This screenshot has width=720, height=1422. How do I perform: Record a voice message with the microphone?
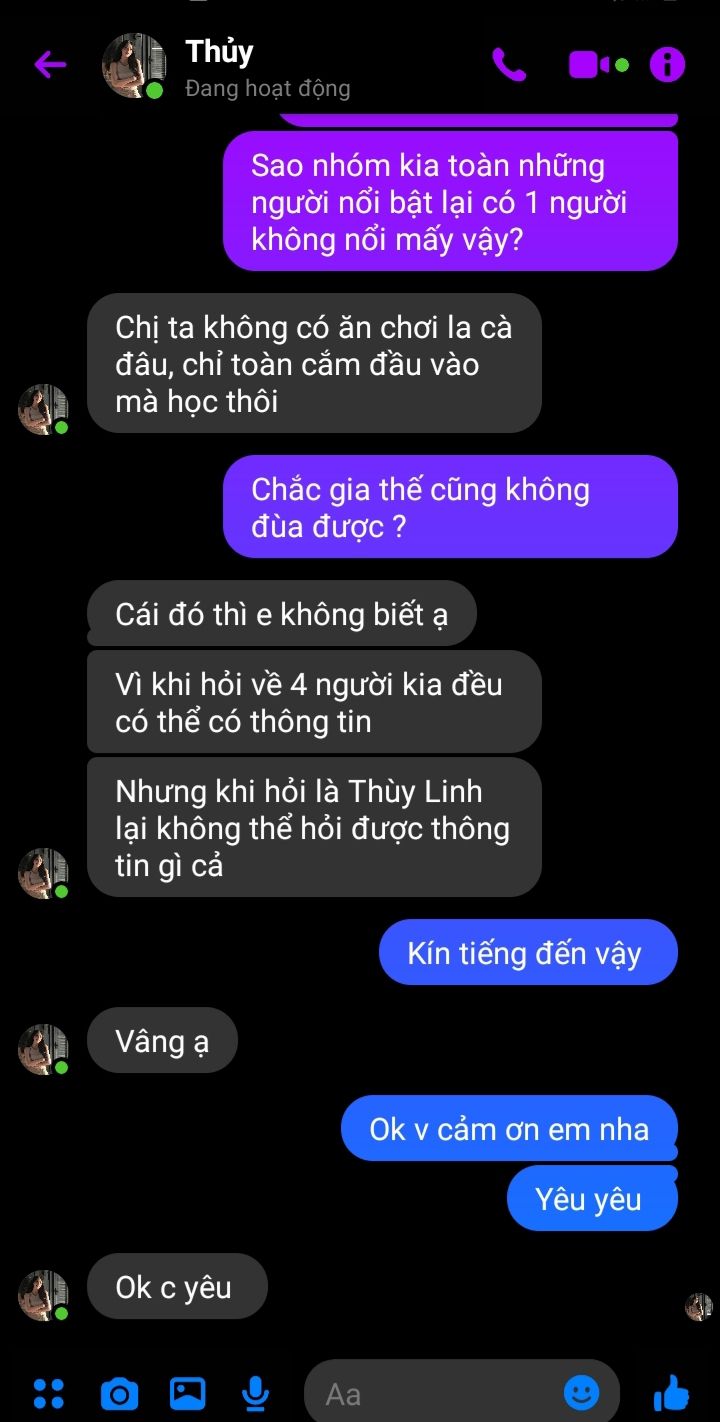[x=255, y=1393]
